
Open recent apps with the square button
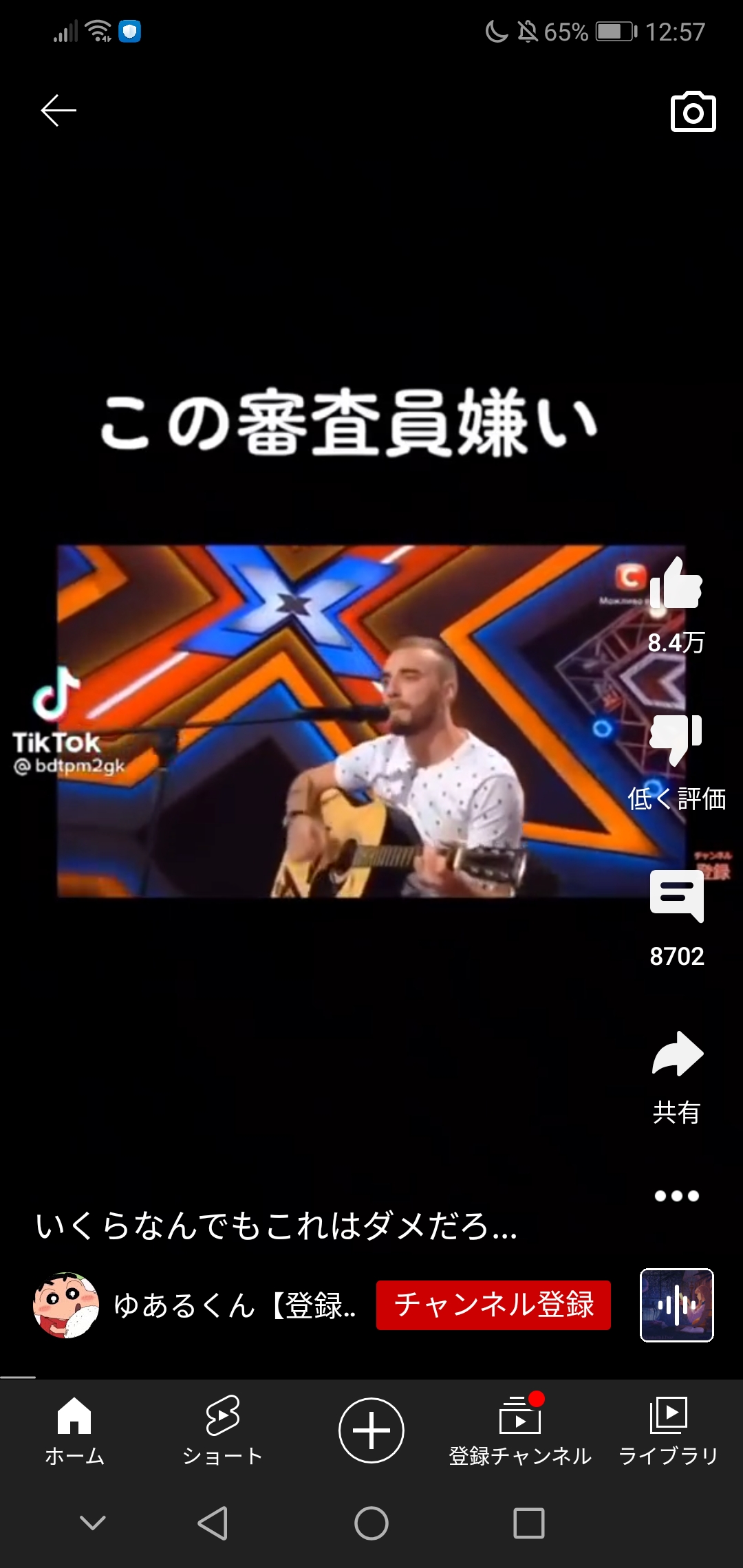pyautogui.click(x=529, y=1523)
